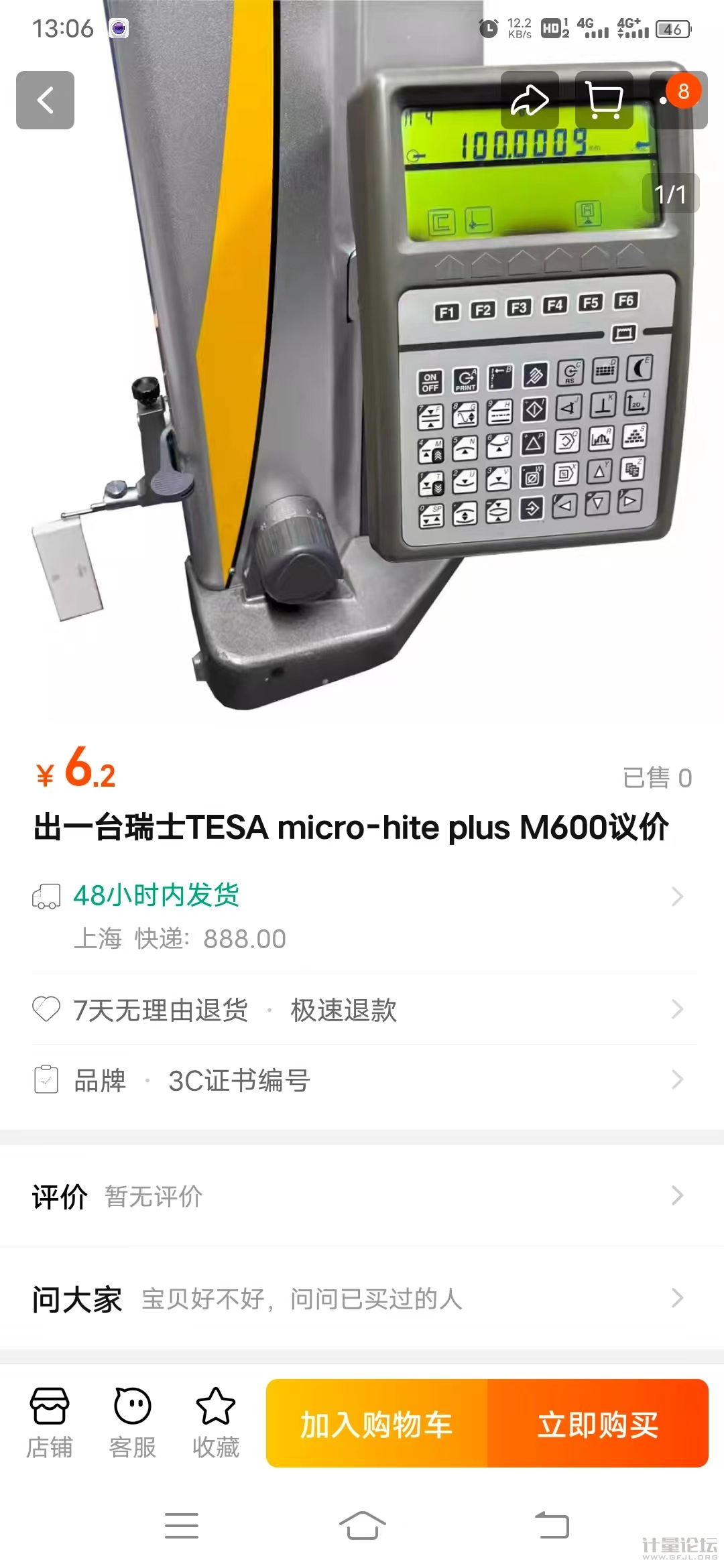Tap 加入购物车 to add to cart
Image resolution: width=724 pixels, height=1568 pixels.
click(x=377, y=1424)
